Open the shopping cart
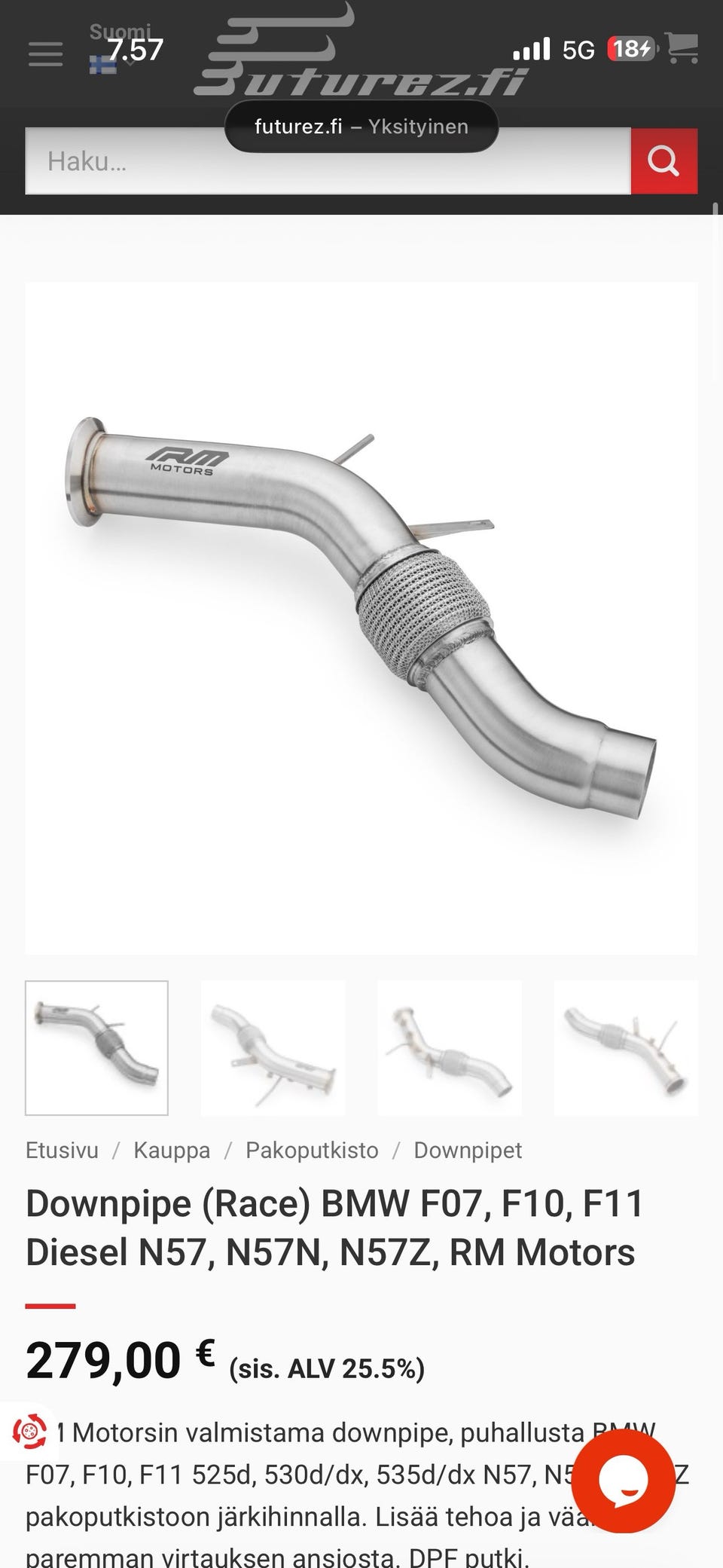723x1568 pixels. click(x=682, y=49)
